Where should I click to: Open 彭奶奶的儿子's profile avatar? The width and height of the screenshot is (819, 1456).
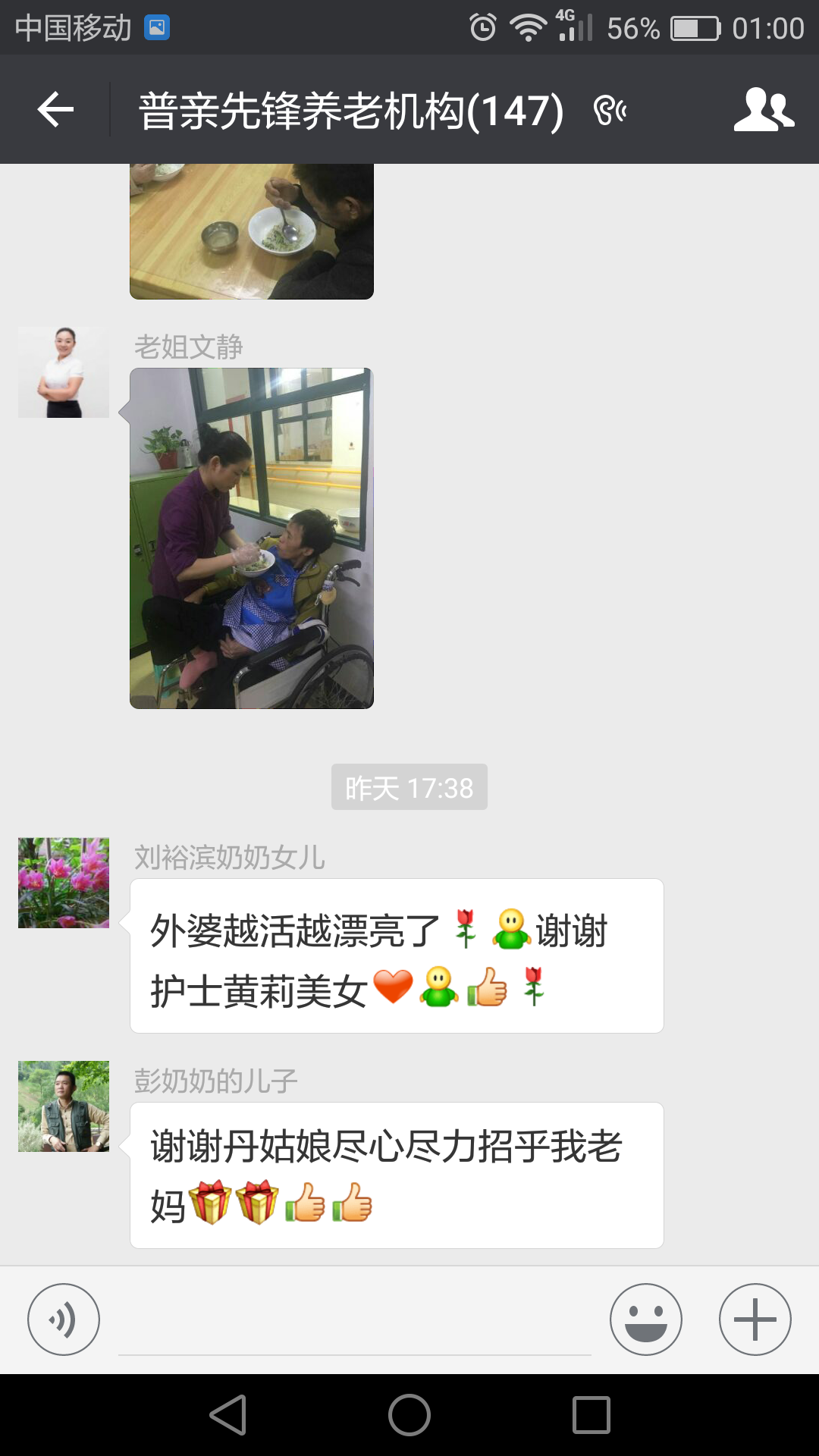click(64, 1106)
